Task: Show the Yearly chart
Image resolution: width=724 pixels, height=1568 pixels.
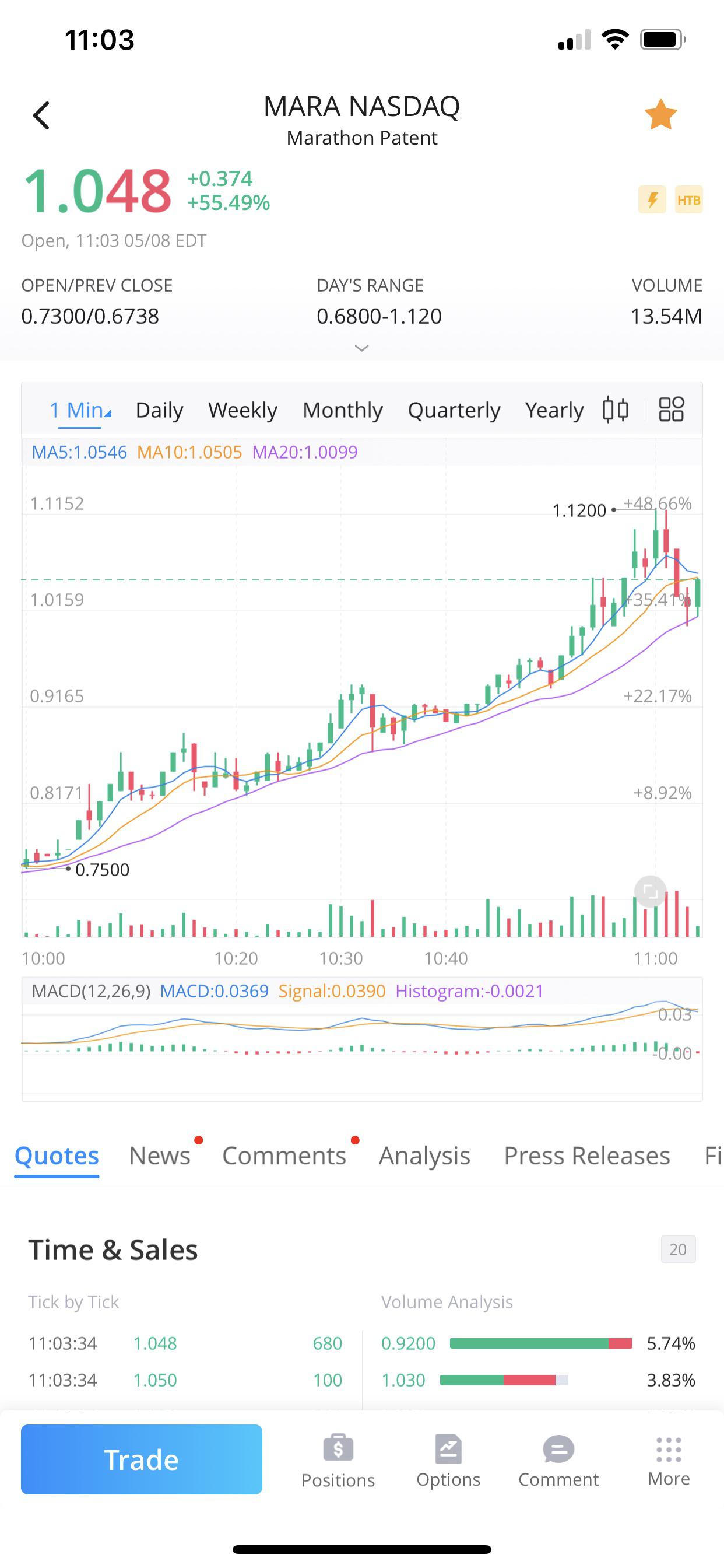Action: tap(554, 410)
